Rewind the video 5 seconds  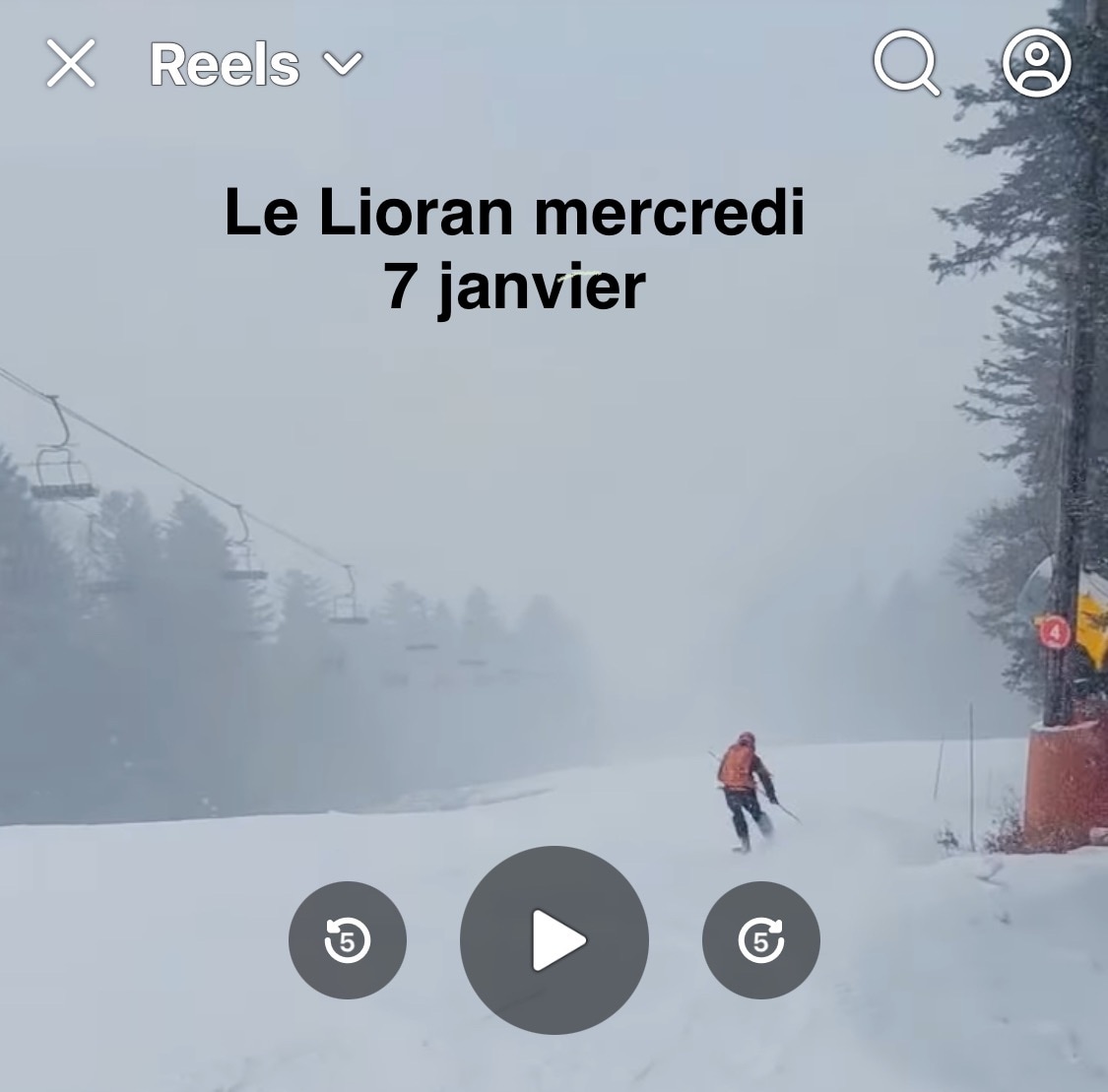coord(347,940)
